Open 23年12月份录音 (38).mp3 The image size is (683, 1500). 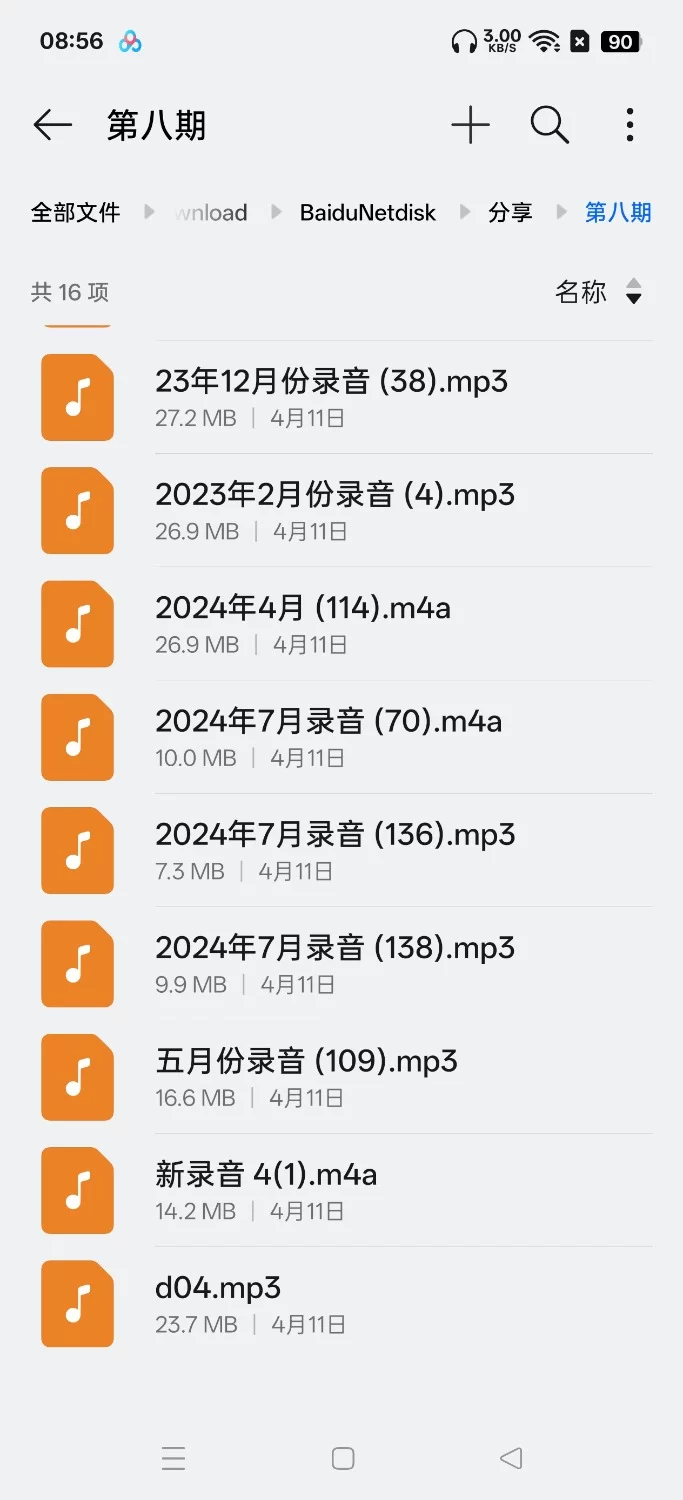pyautogui.click(x=331, y=396)
